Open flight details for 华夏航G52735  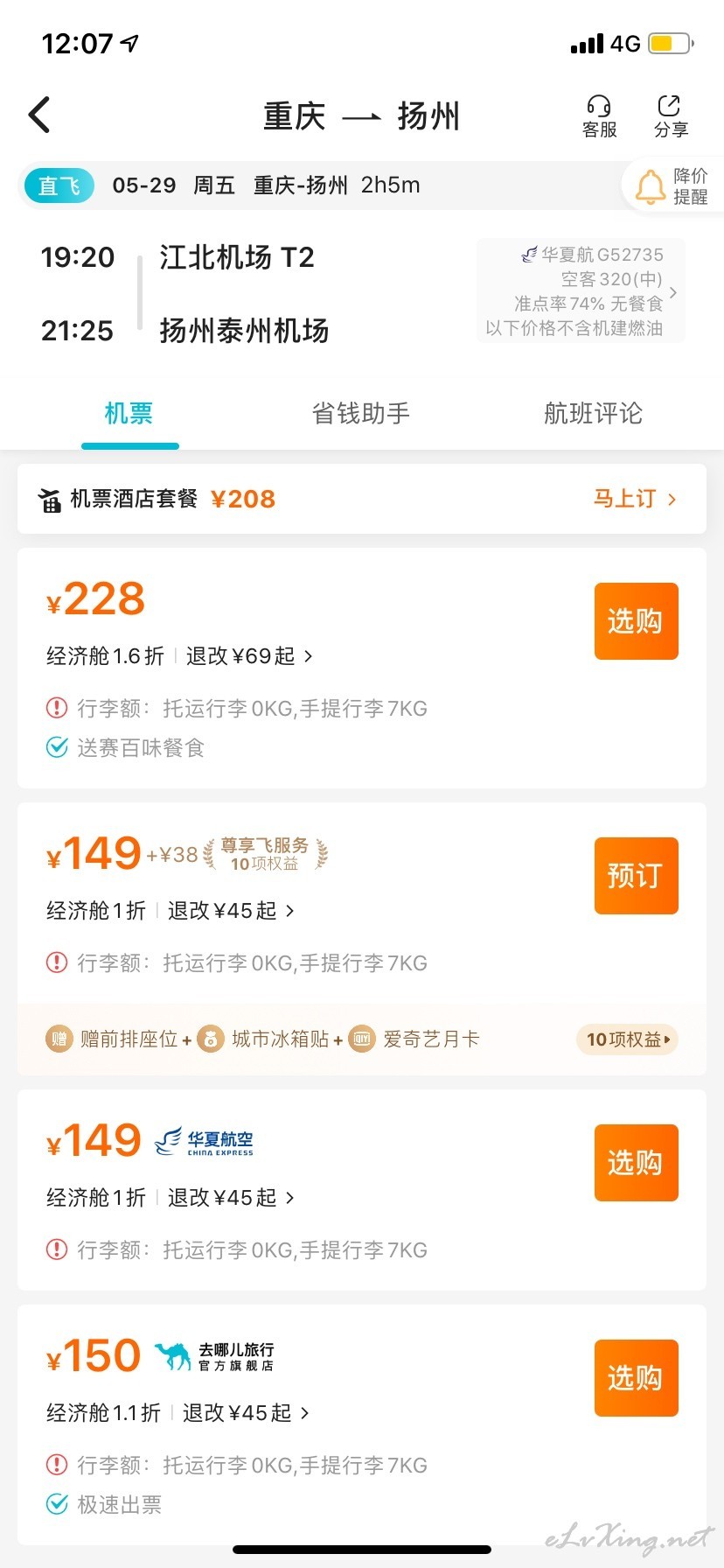pos(581,291)
